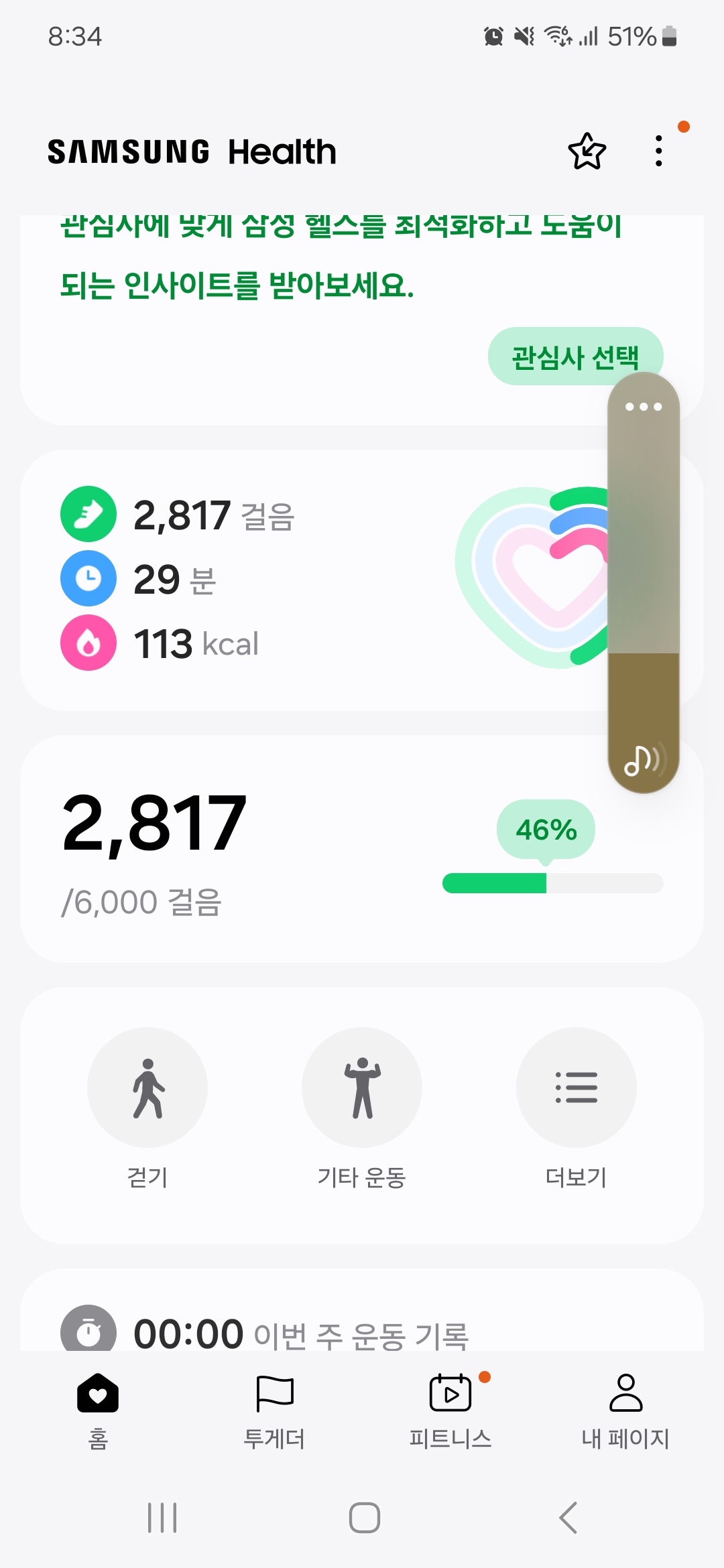724x1568 pixels.
Task: Go back with the system back button
Action: point(568,1518)
